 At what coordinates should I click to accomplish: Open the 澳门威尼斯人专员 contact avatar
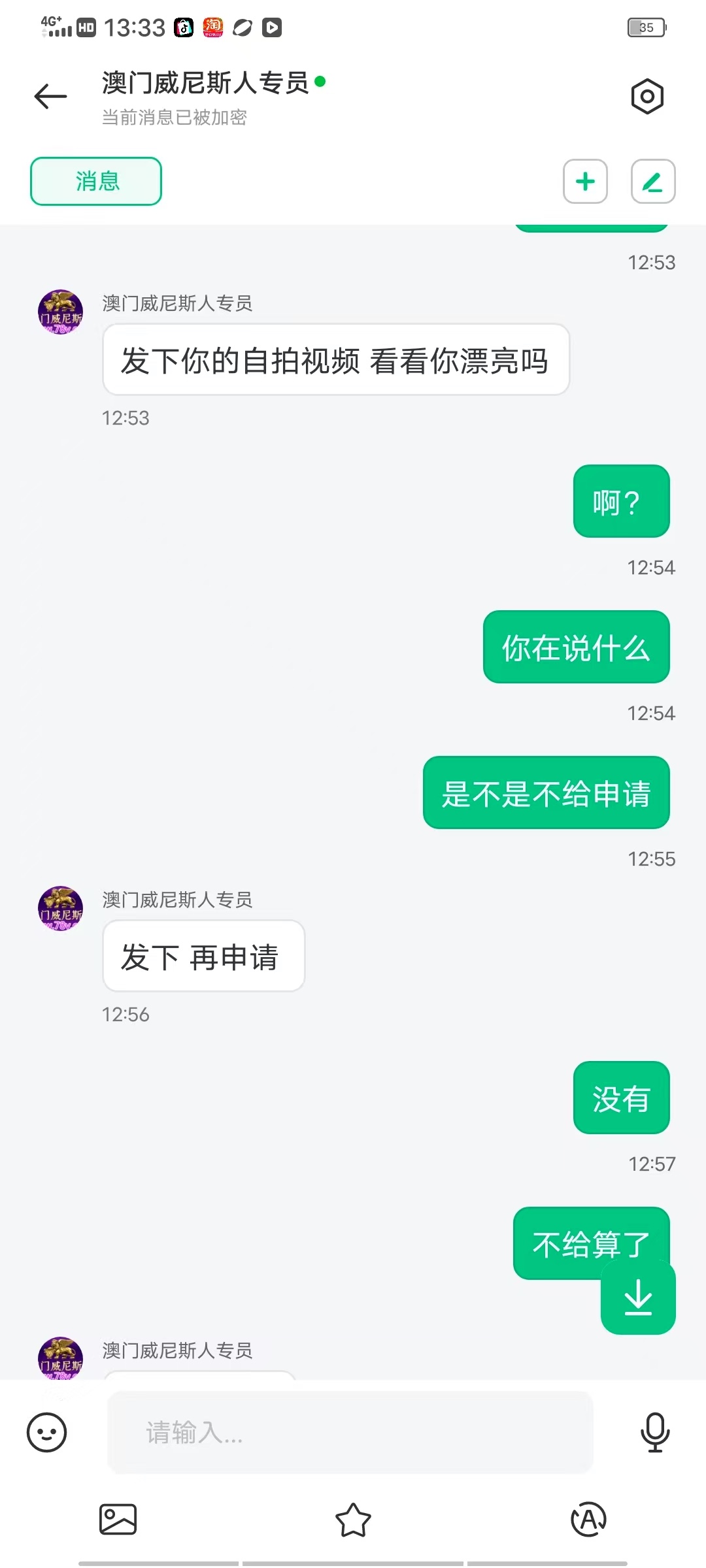(x=59, y=312)
